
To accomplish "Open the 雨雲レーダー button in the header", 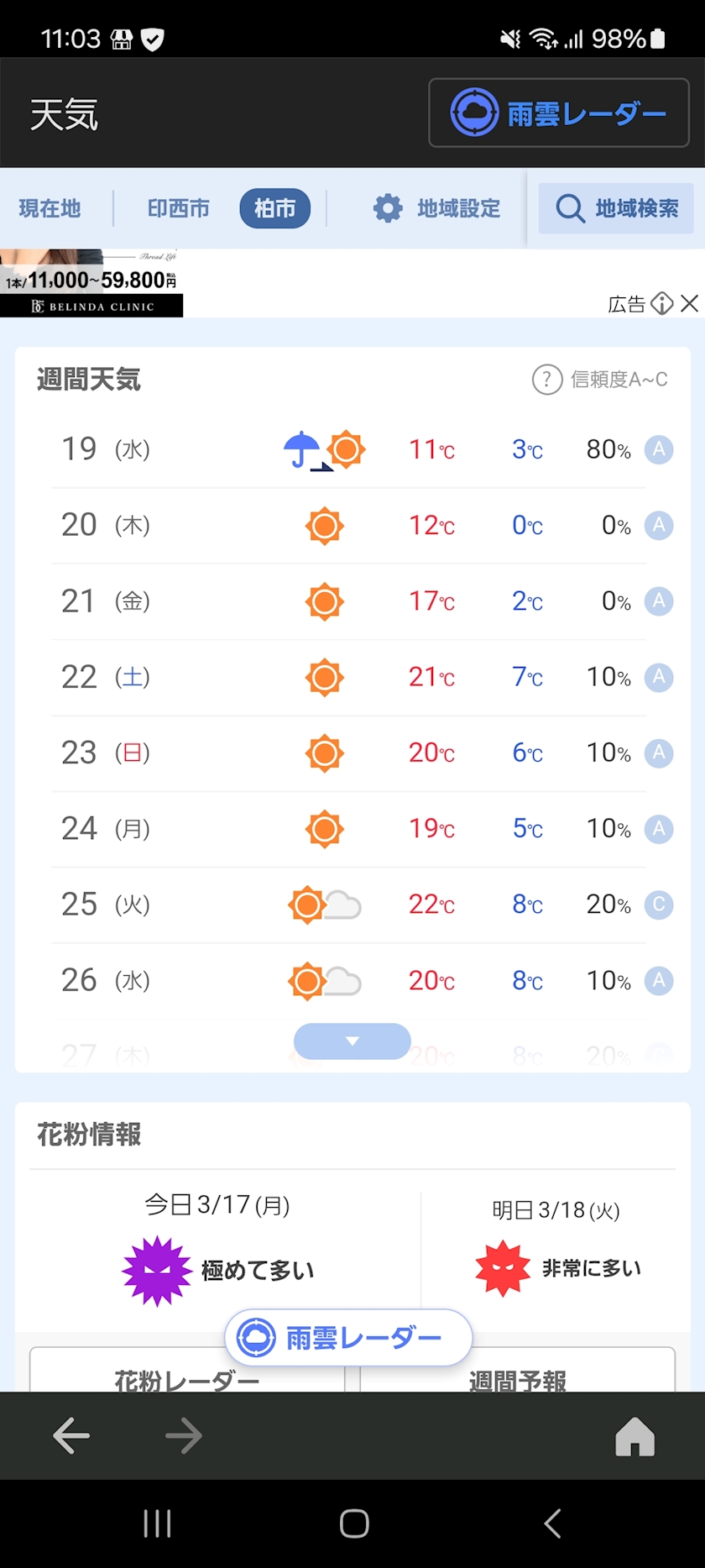I will pyautogui.click(x=559, y=113).
